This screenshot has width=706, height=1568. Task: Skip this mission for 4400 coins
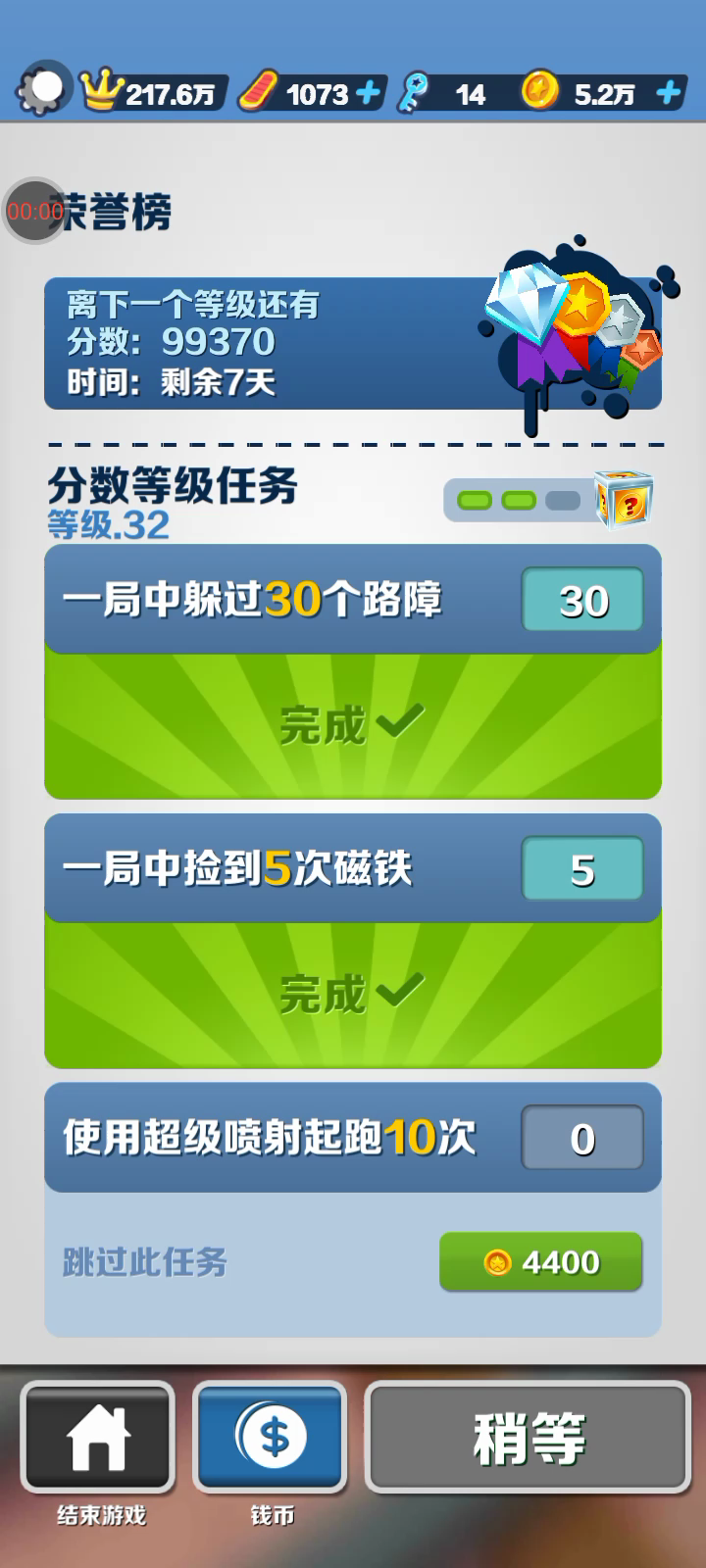coord(540,1262)
